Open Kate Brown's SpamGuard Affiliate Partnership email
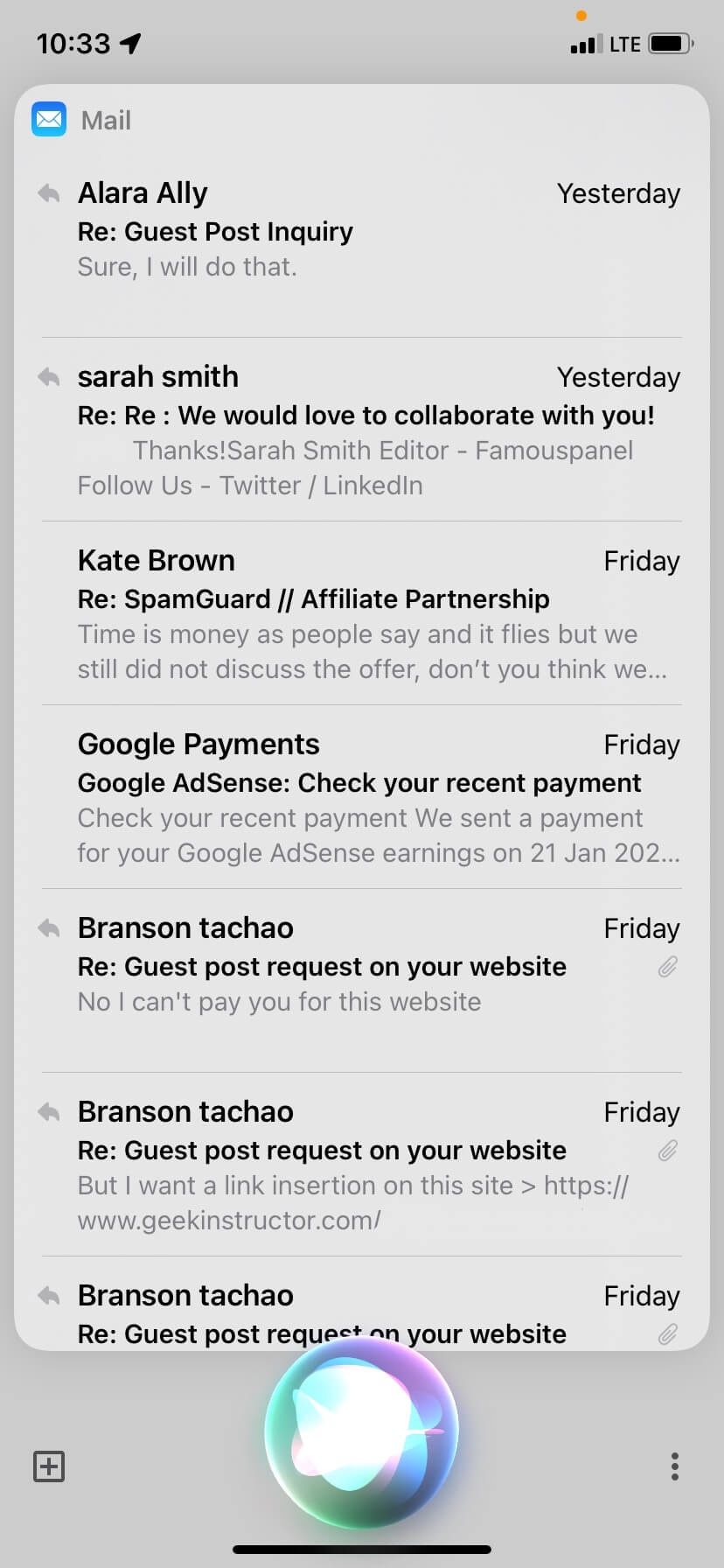Viewport: 724px width, 1568px height. click(361, 614)
